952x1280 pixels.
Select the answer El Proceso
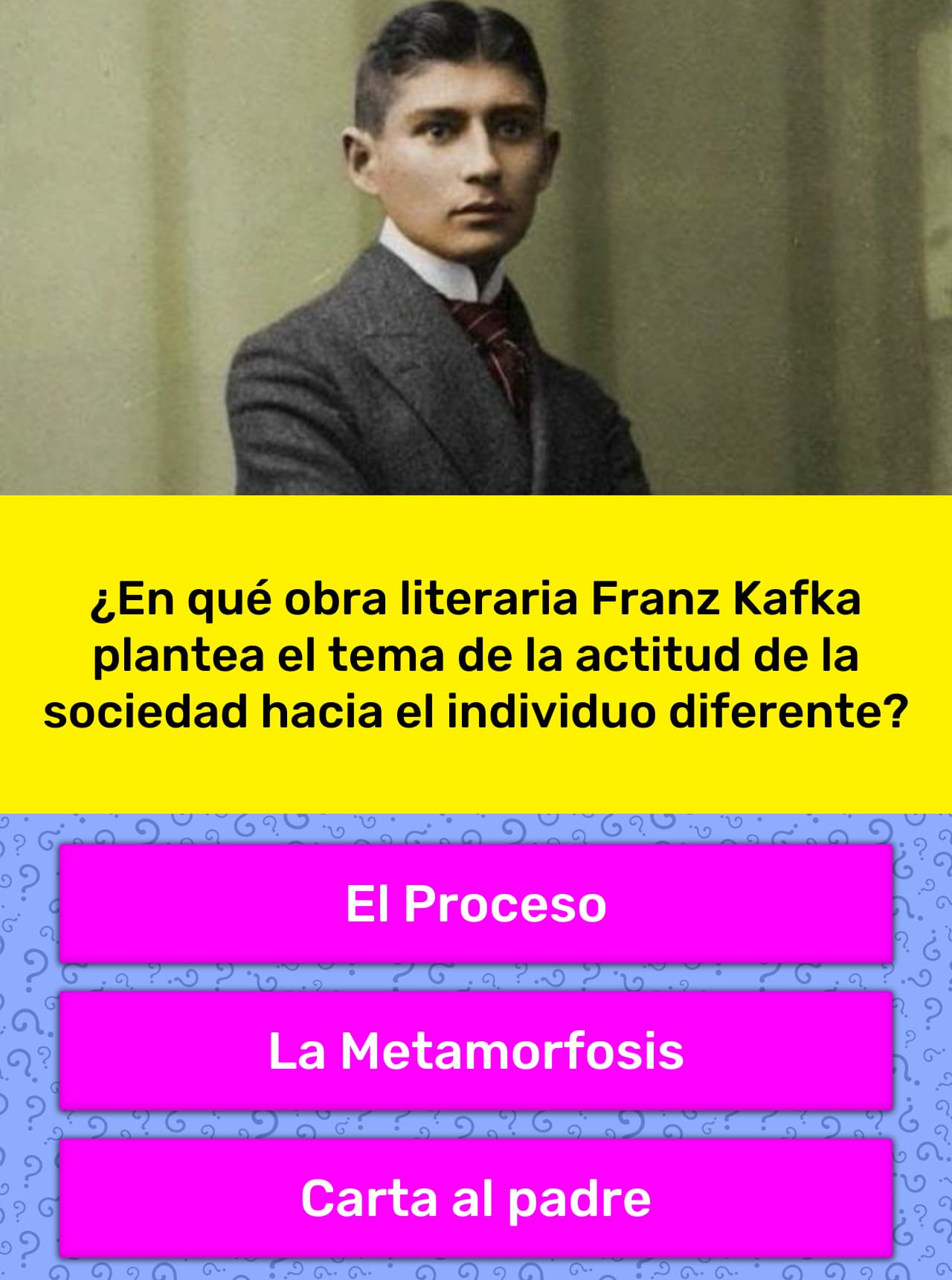pos(476,904)
